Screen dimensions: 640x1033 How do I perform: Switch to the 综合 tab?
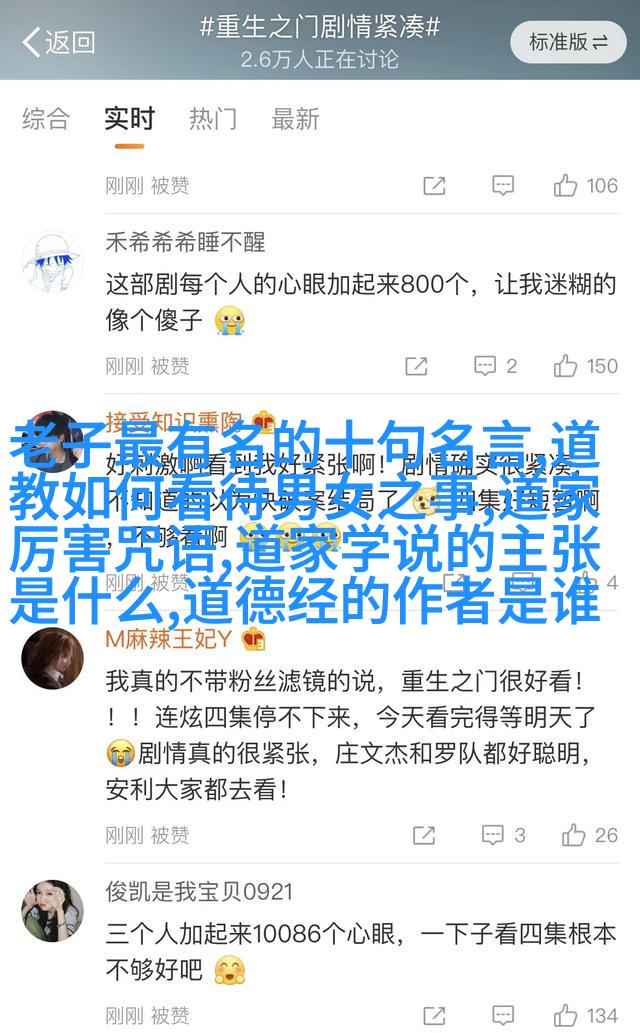(x=45, y=119)
